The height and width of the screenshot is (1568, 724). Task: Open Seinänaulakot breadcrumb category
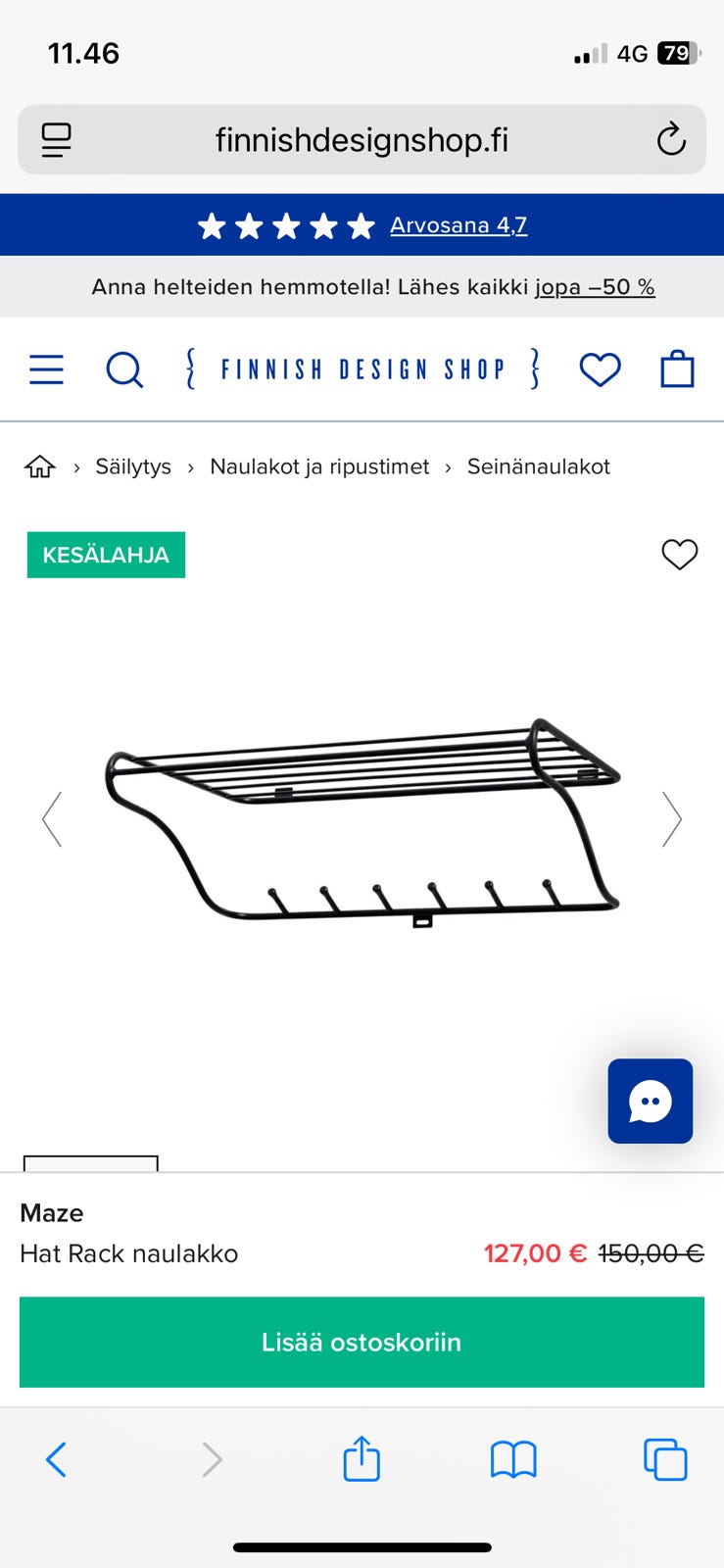click(x=538, y=466)
